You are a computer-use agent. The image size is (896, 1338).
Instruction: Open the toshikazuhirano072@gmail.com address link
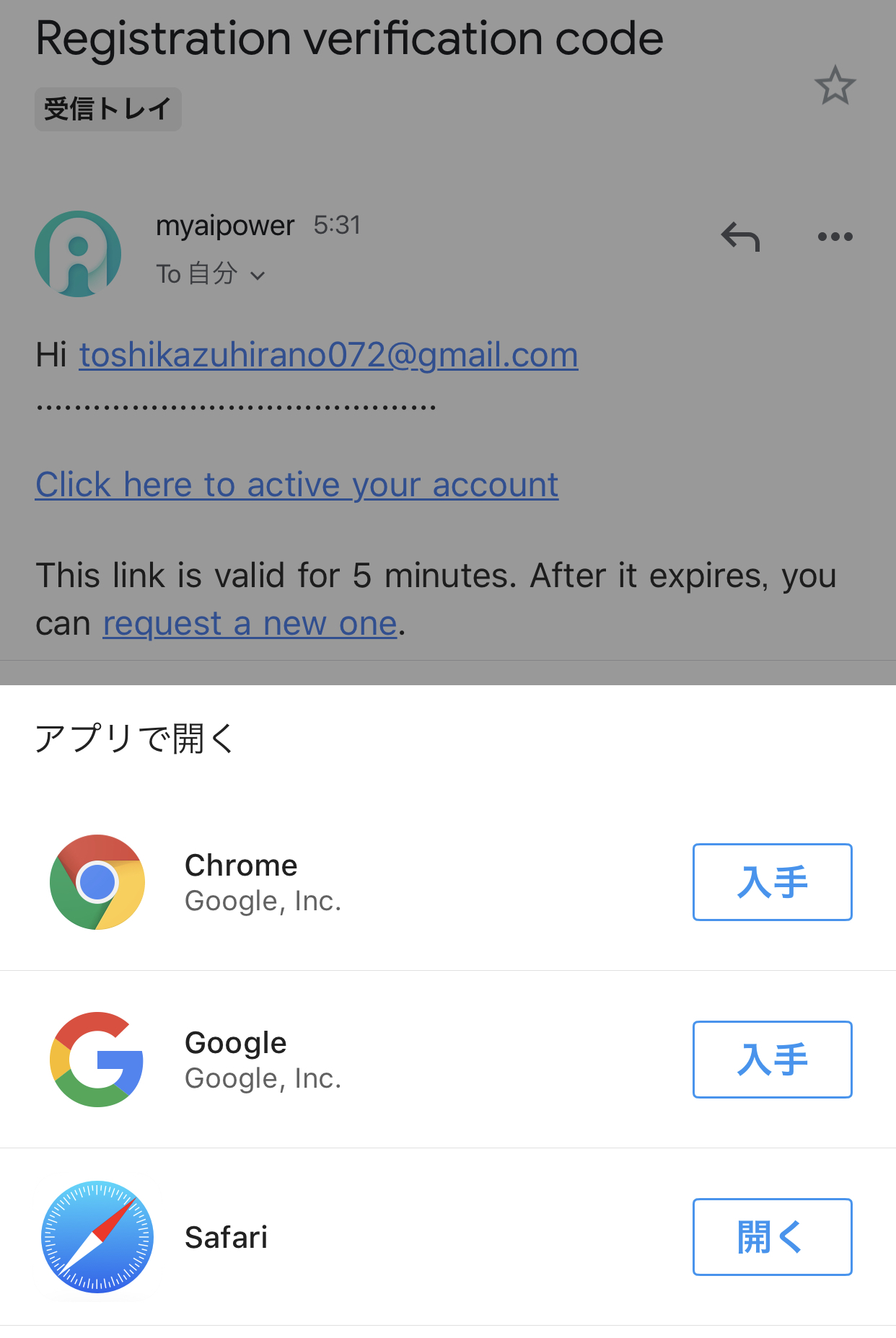[328, 355]
